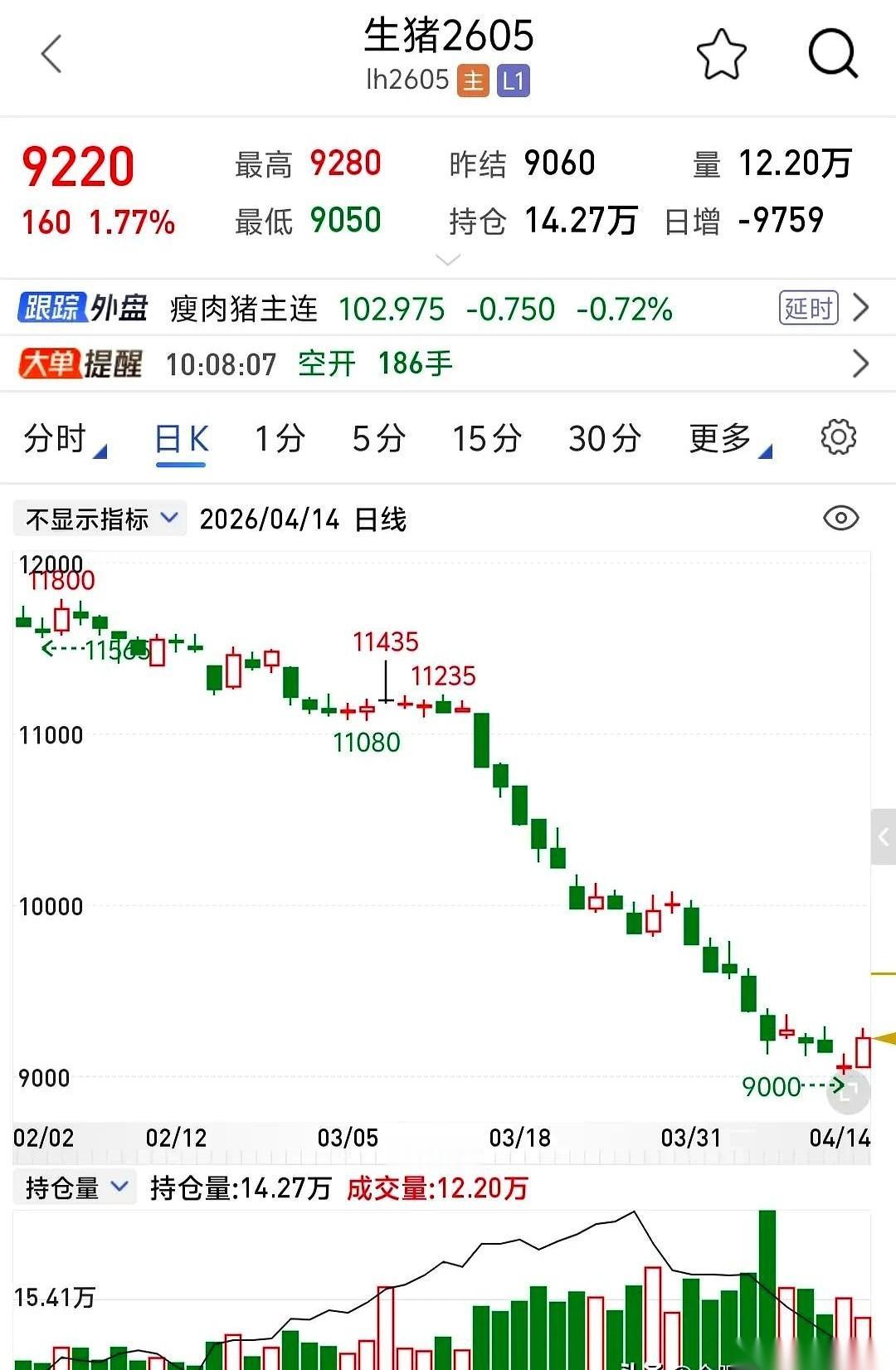Viewport: 896px width, 1370px height.
Task: Expand the right-side panel via edge chevron
Action: click(x=882, y=837)
